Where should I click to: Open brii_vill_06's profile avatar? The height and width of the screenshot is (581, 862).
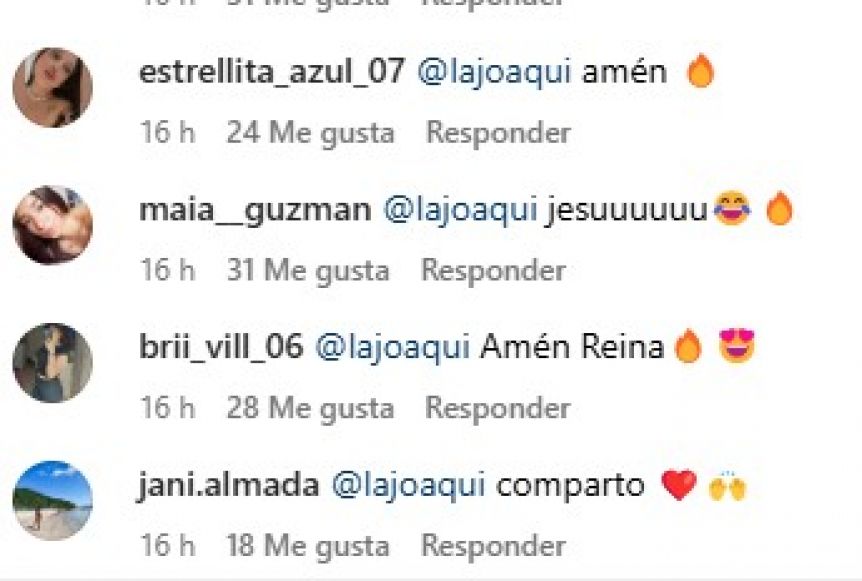pos(52,362)
